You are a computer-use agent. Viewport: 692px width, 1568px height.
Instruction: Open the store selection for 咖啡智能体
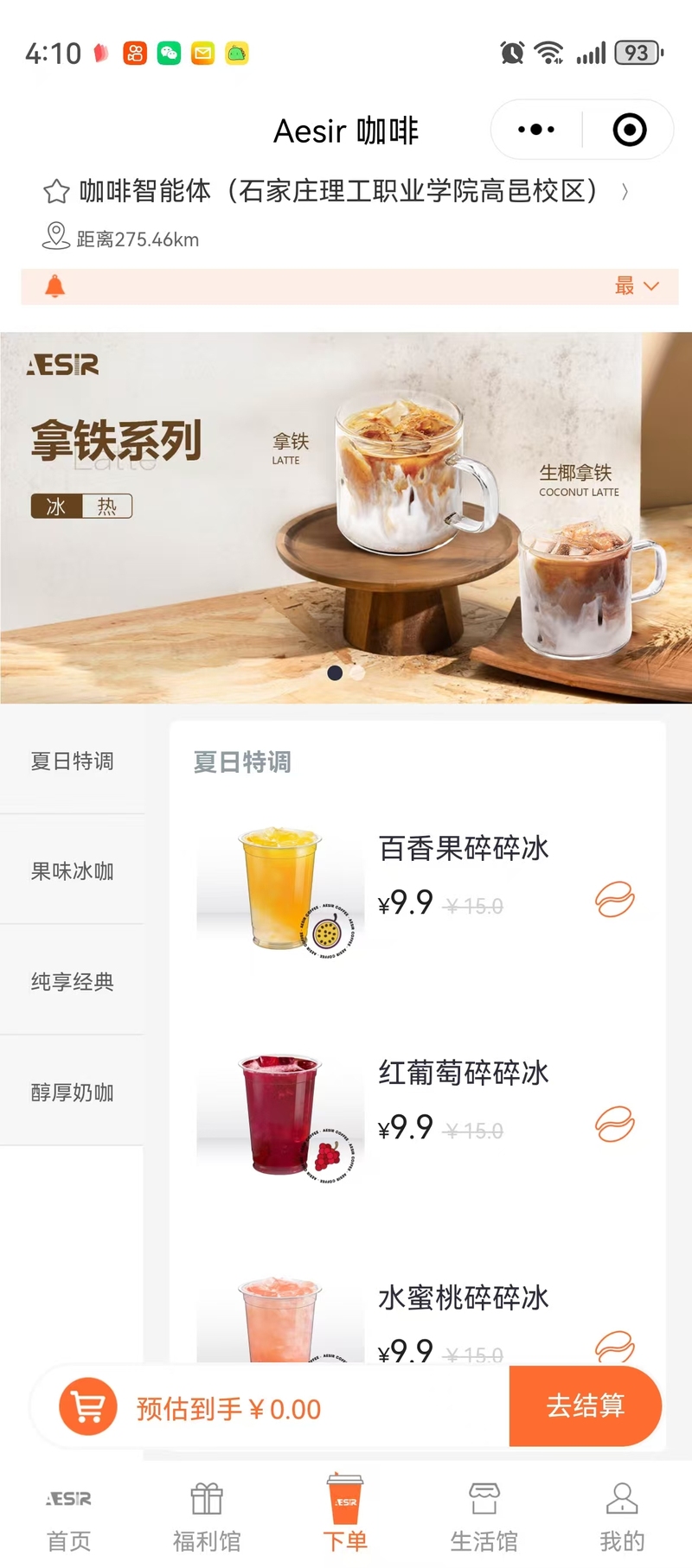[337, 191]
